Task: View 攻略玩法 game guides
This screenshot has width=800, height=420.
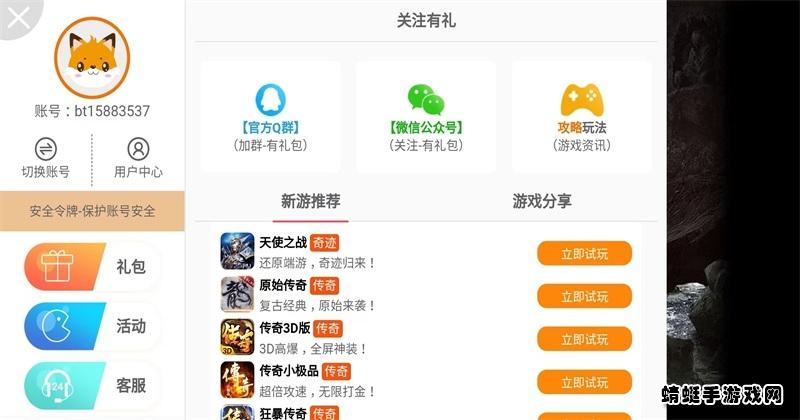Action: coord(582,117)
